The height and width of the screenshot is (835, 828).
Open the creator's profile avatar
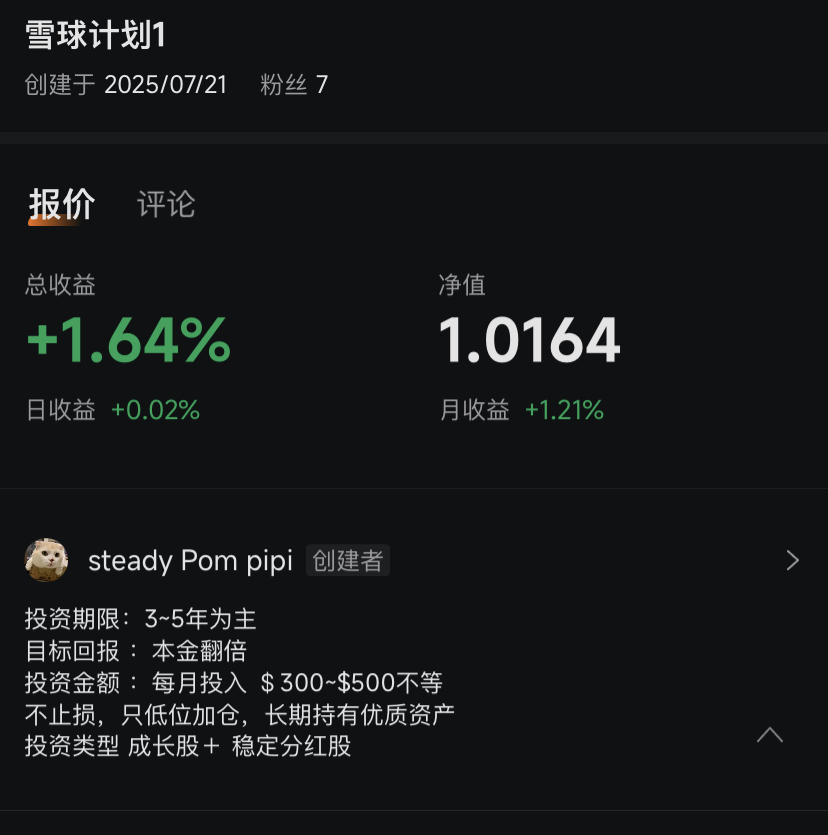[x=47, y=560]
